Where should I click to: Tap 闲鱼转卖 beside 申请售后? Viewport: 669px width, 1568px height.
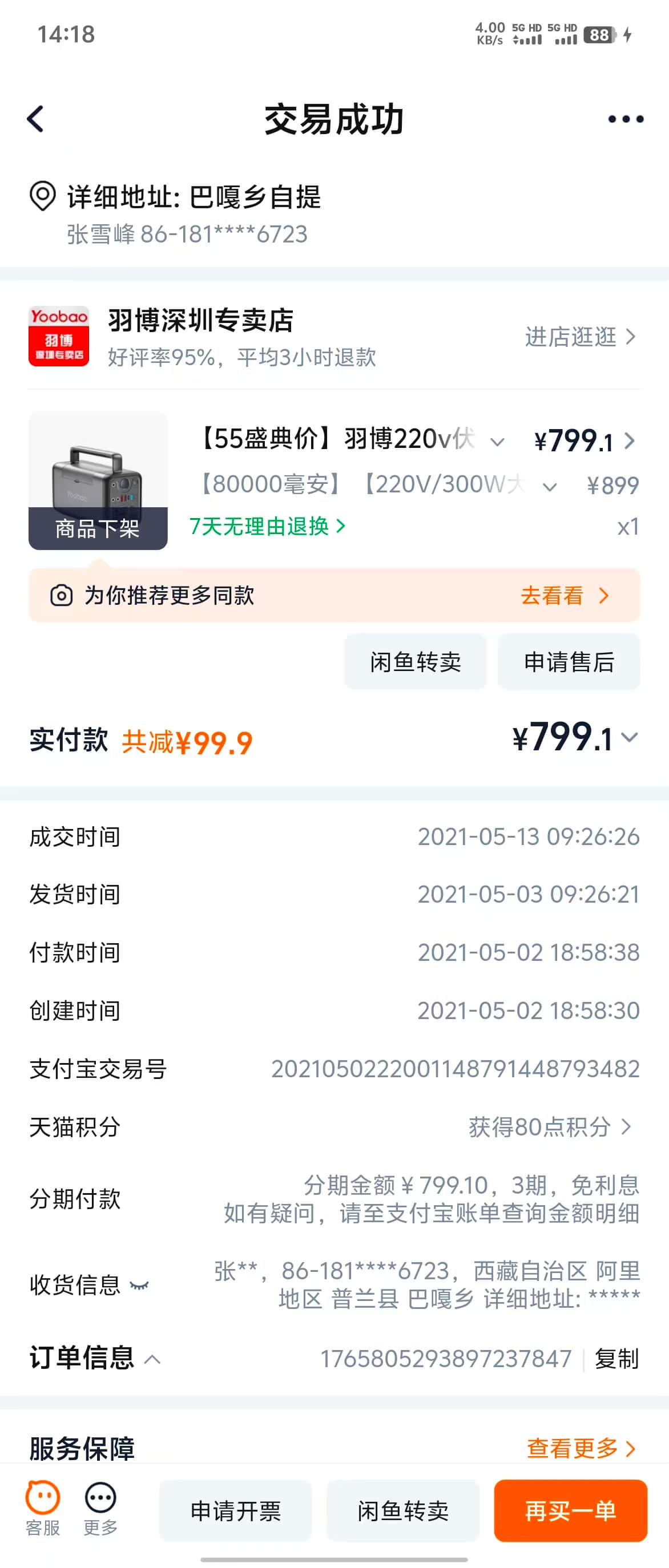pyautogui.click(x=415, y=662)
